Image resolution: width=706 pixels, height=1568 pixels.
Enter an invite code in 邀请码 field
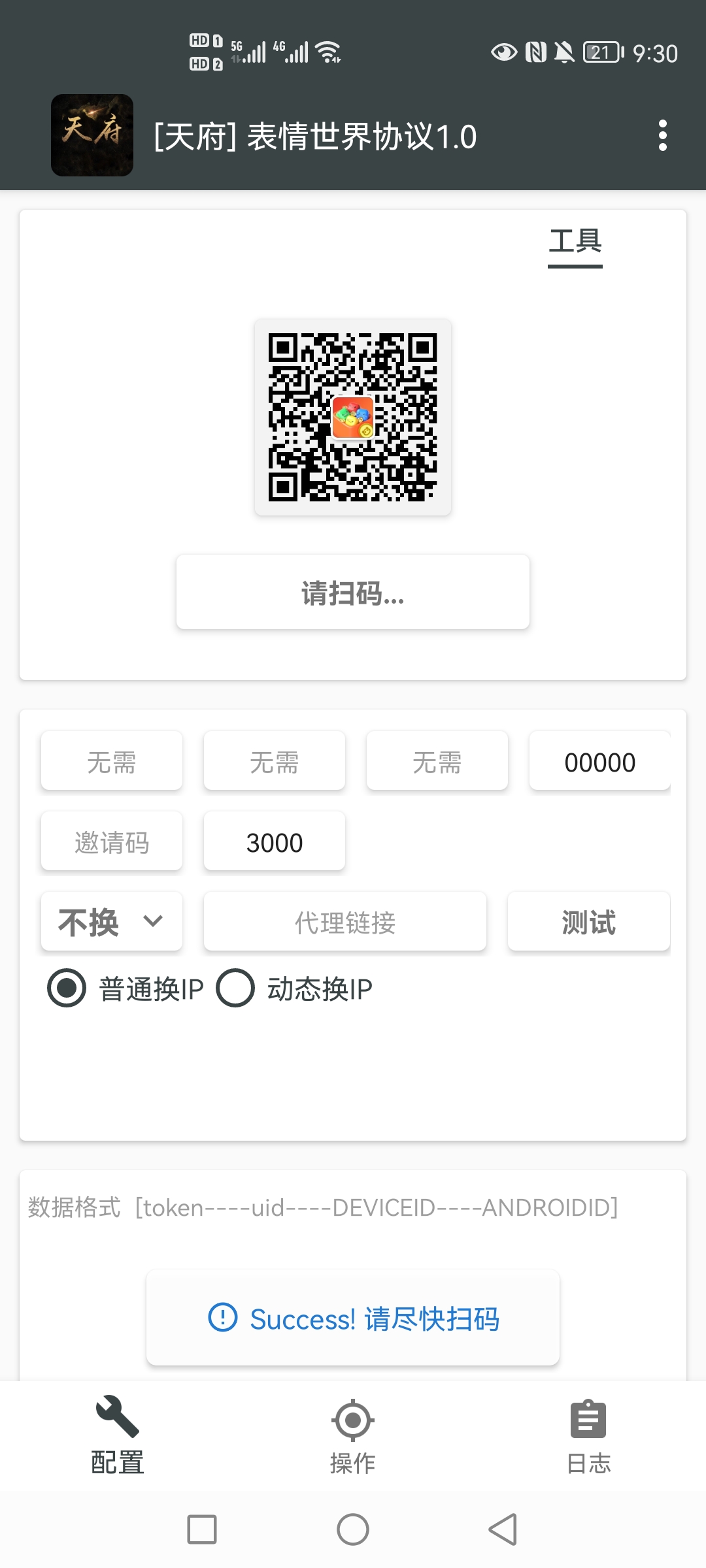[112, 841]
